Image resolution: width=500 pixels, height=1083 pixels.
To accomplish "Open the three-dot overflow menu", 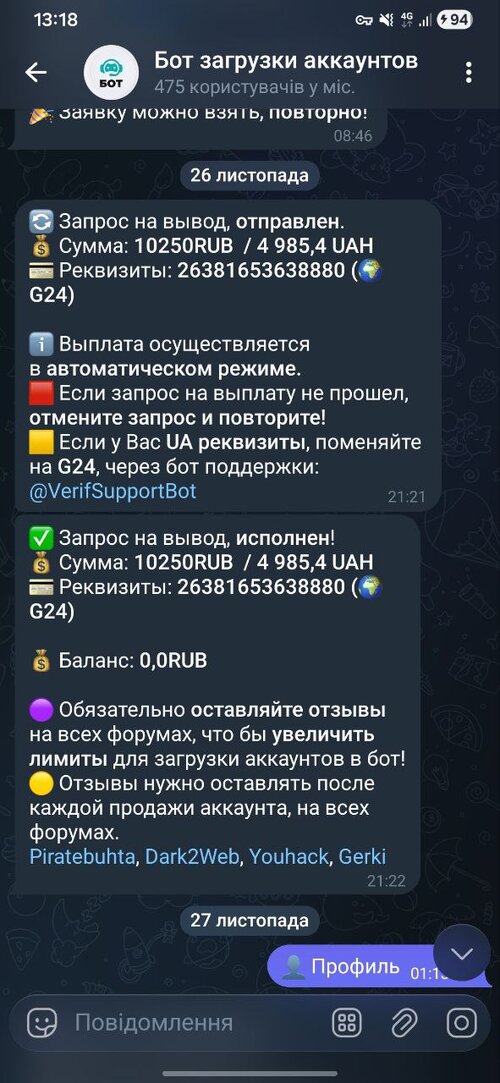I will (x=469, y=73).
